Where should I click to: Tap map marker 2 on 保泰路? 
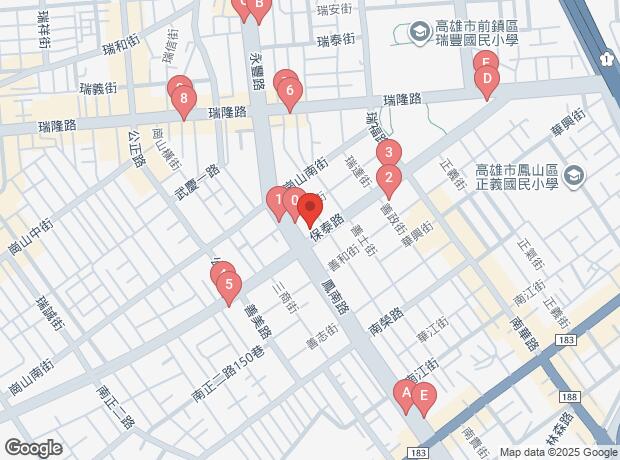click(389, 178)
